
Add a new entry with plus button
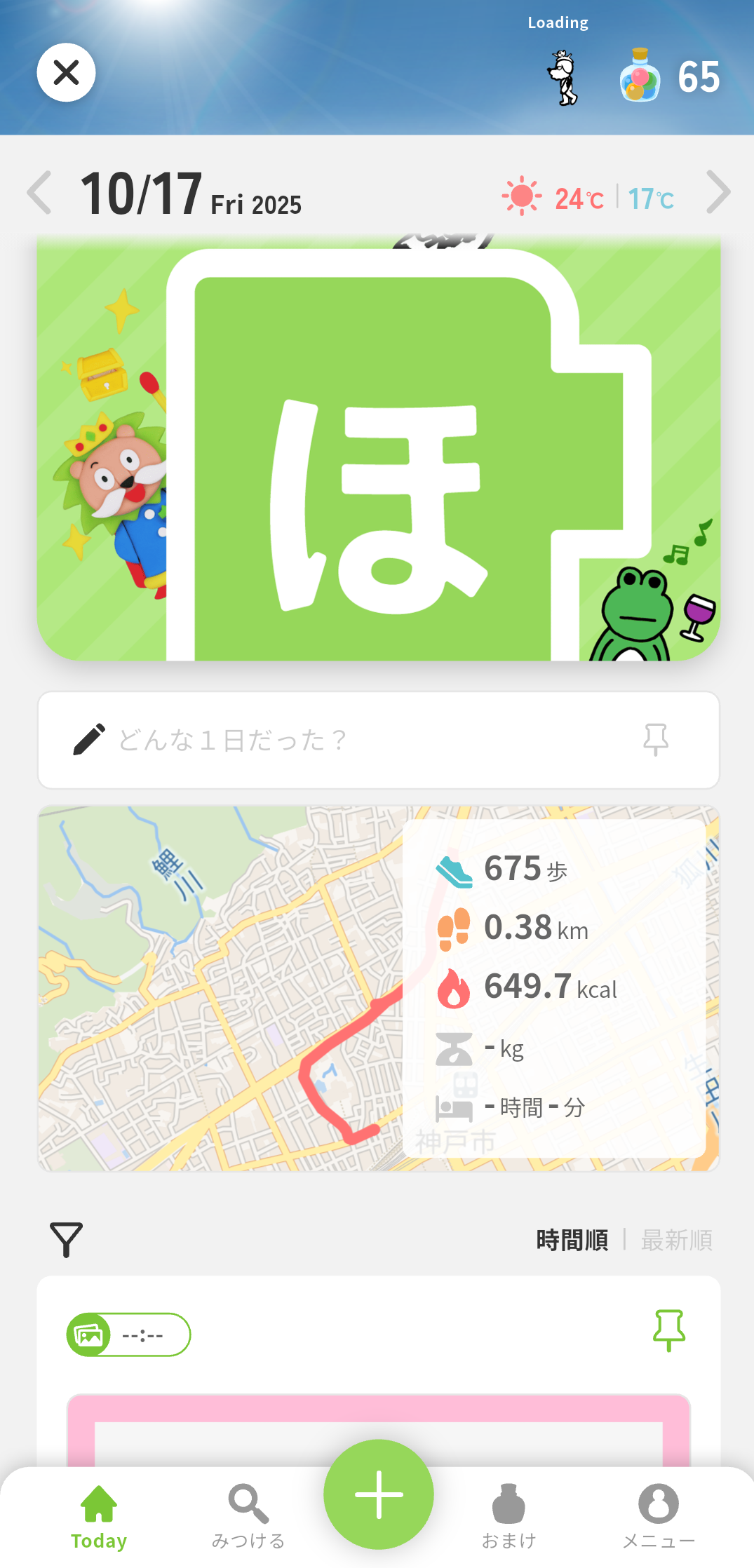[x=378, y=1494]
